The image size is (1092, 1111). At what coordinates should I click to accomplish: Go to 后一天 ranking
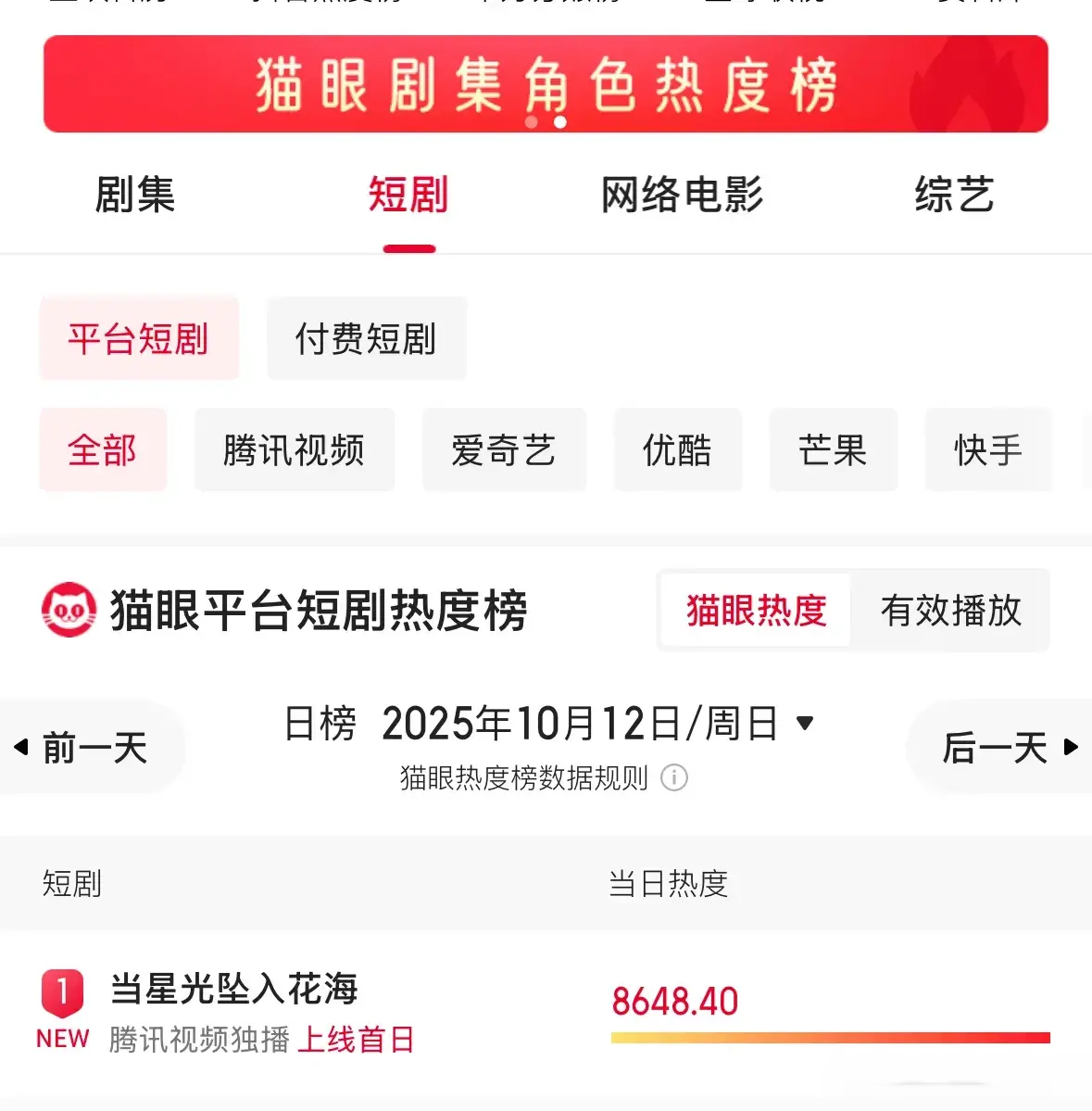pyautogui.click(x=1008, y=748)
